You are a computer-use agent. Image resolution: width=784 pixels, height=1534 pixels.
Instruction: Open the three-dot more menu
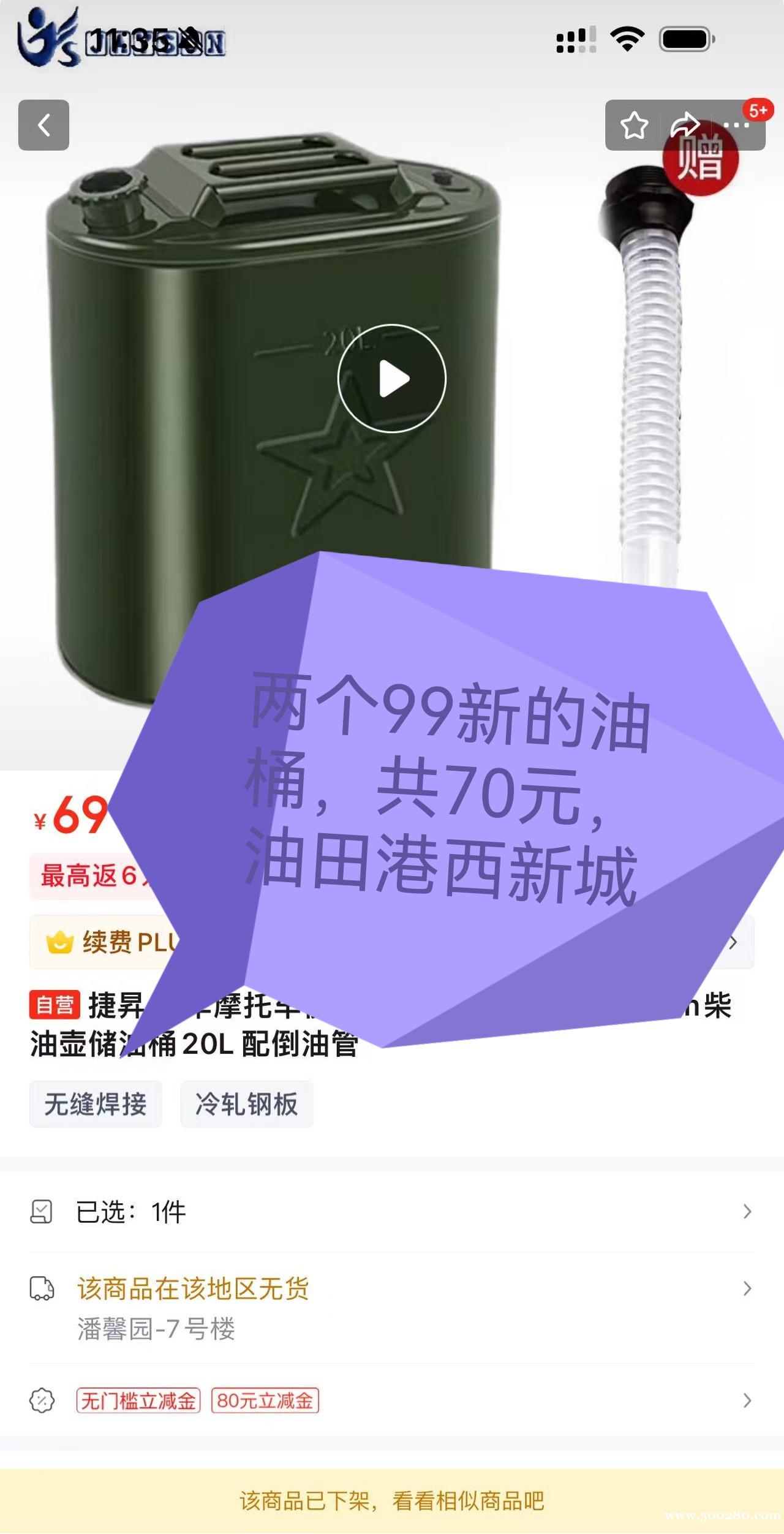[736, 126]
